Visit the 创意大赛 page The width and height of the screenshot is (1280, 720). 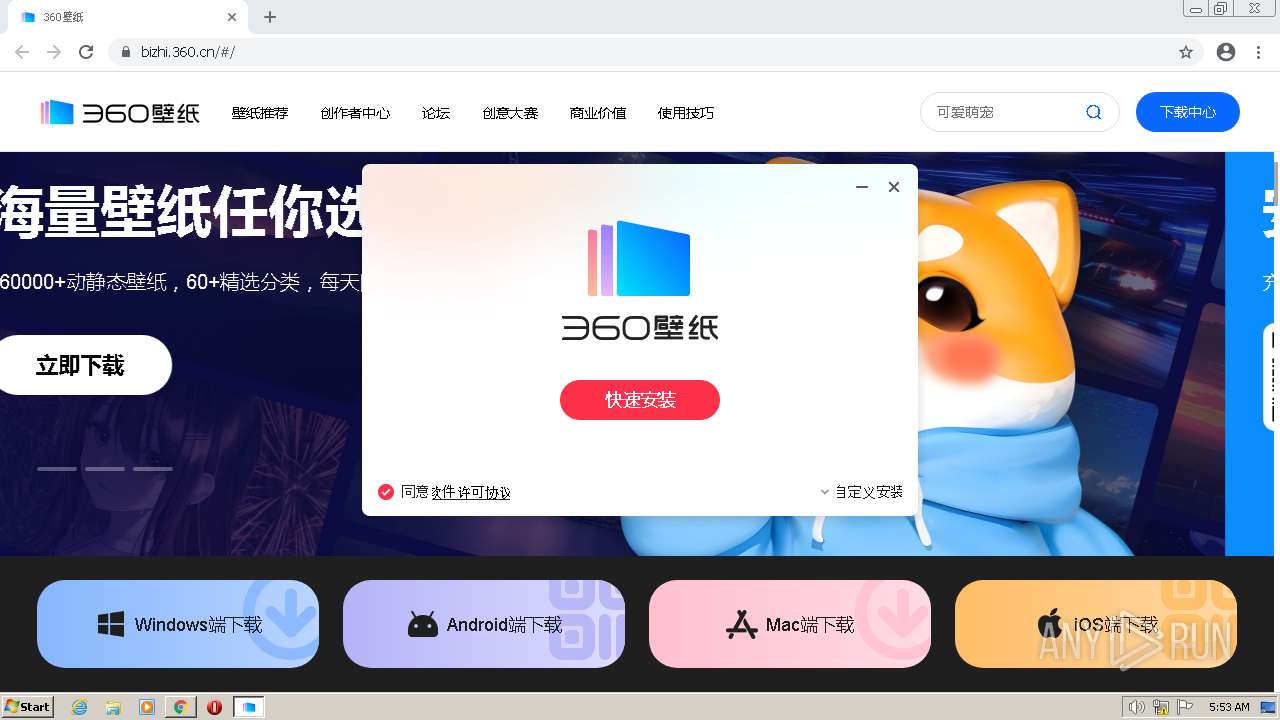coord(510,113)
